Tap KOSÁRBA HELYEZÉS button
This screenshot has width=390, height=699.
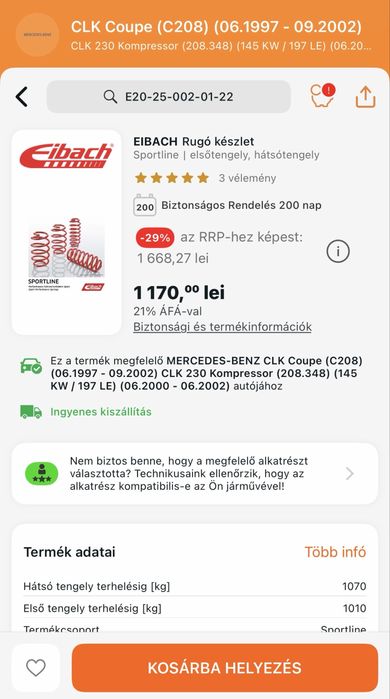(225, 667)
